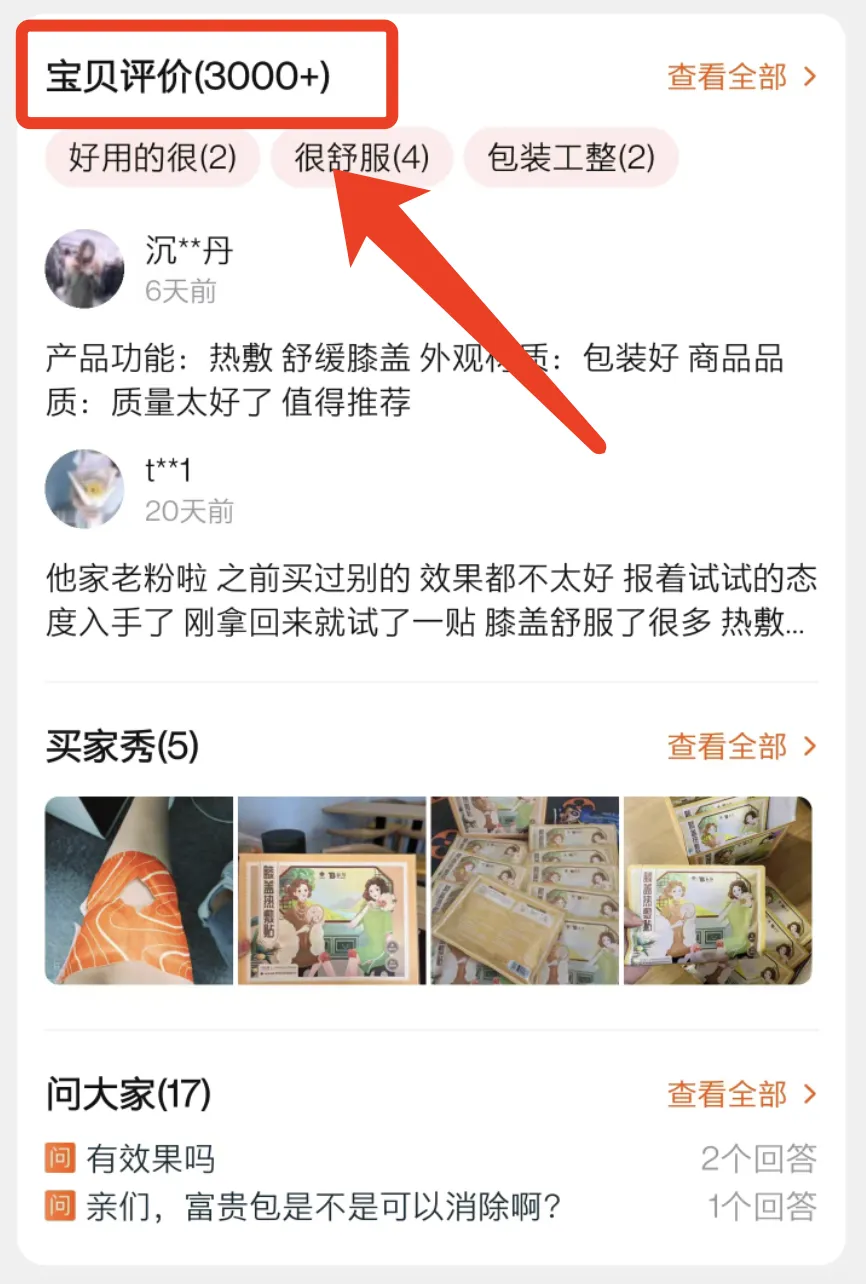View all reviews next to 宝贝评价

tap(741, 77)
